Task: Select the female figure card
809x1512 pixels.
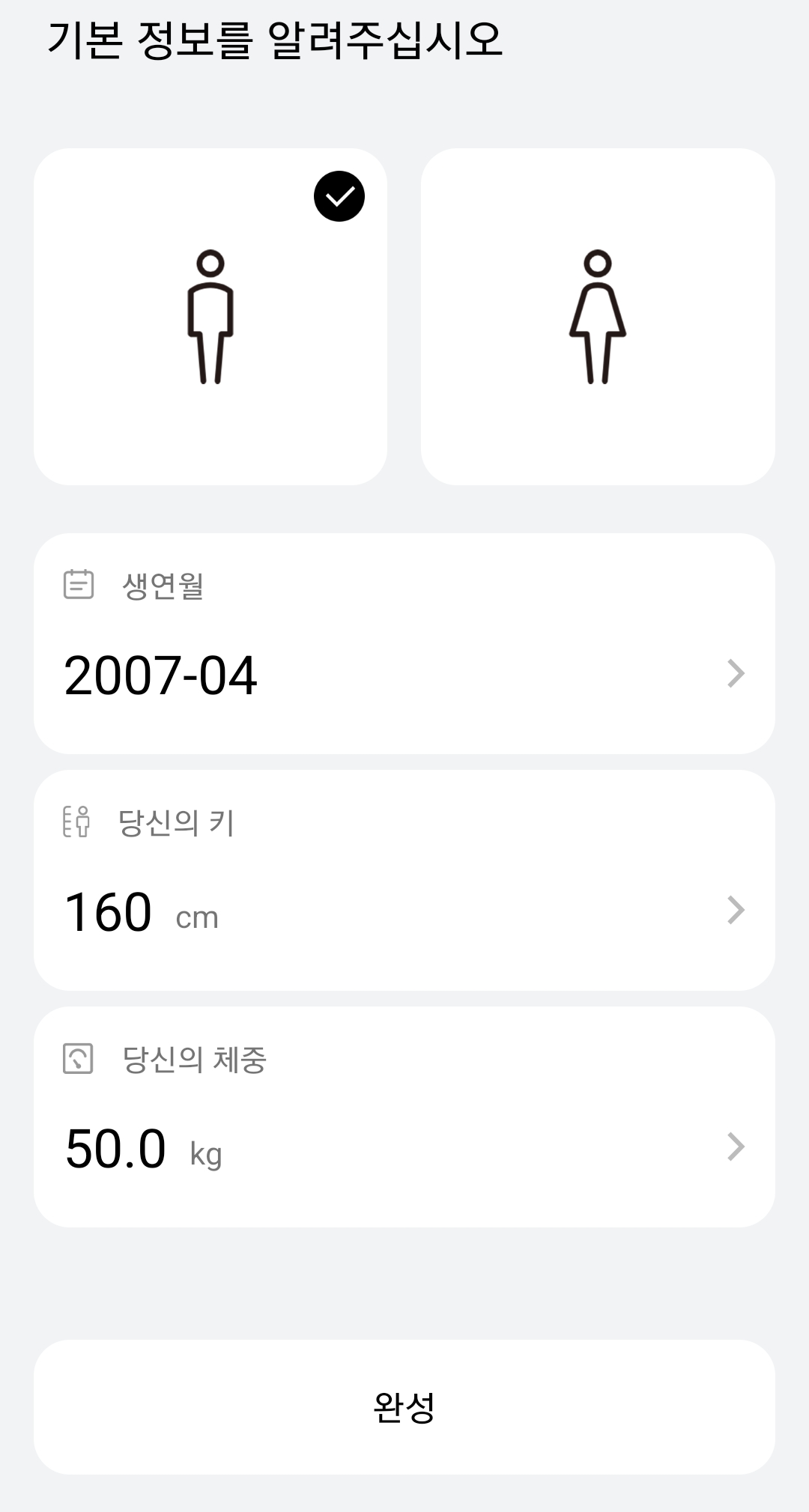Action: click(598, 316)
